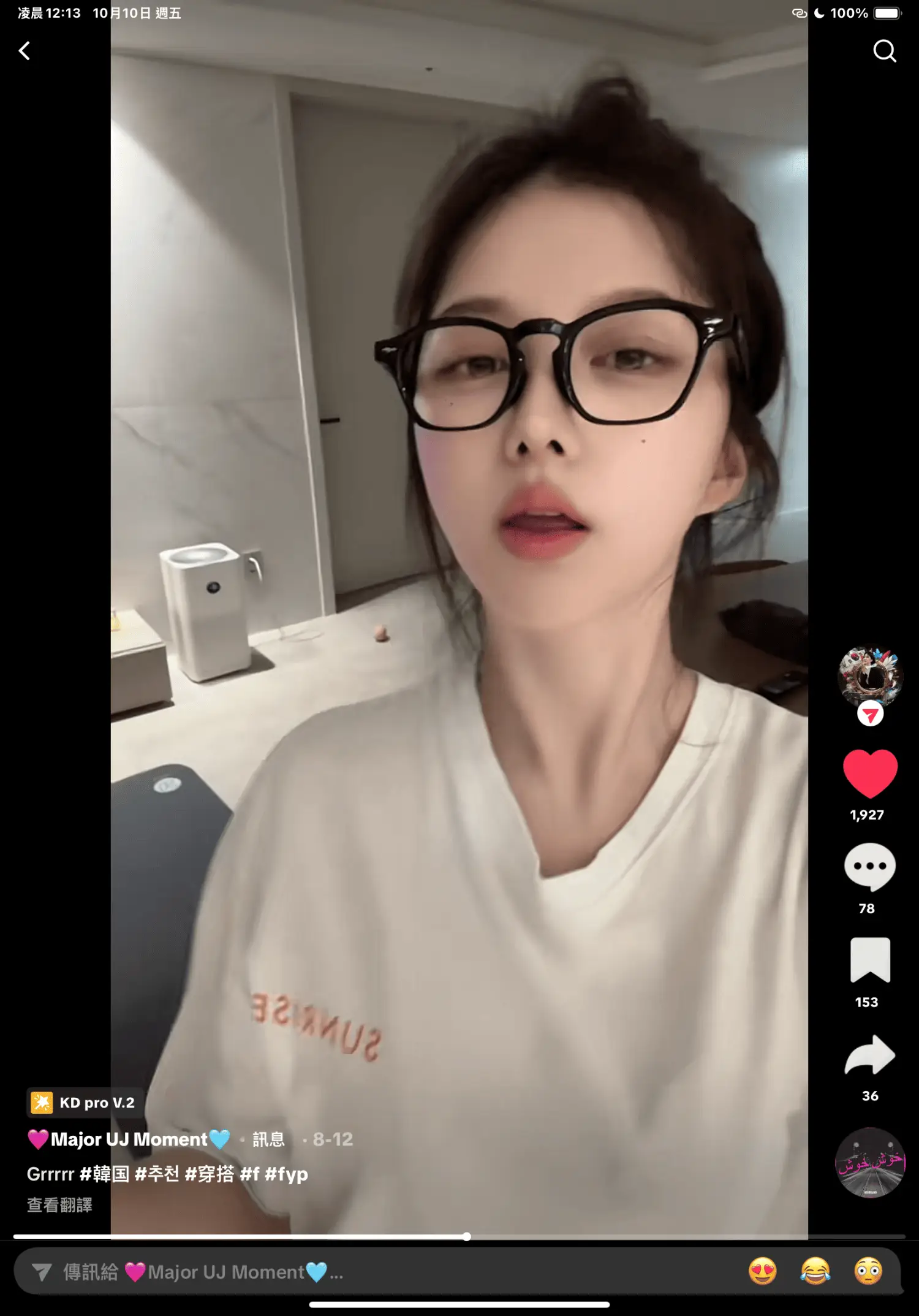Open the #fyp hashtag
This screenshot has height=1316, width=919.
tap(286, 1174)
